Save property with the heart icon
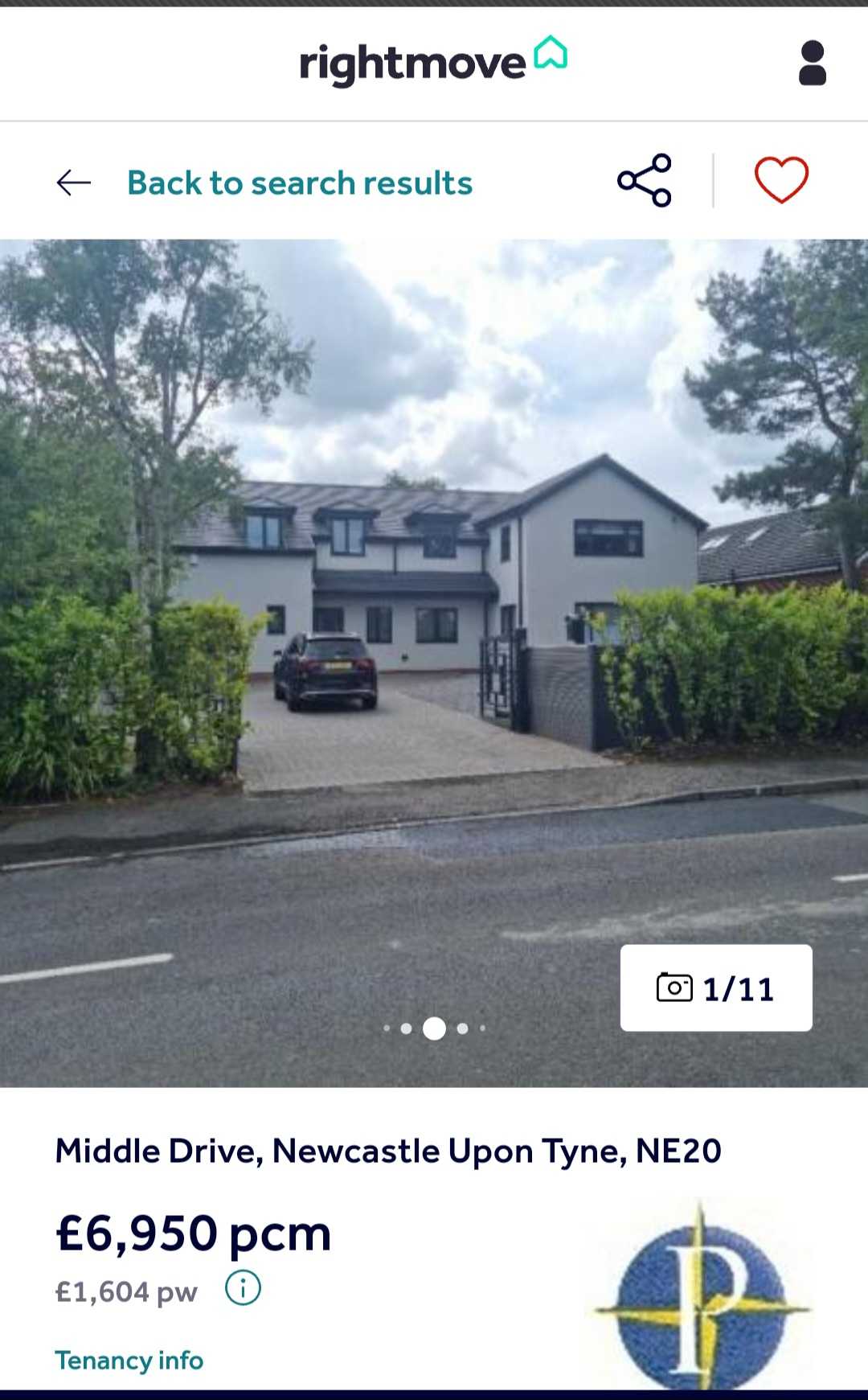Screen dimensions: 868x1400 pyautogui.click(x=781, y=180)
